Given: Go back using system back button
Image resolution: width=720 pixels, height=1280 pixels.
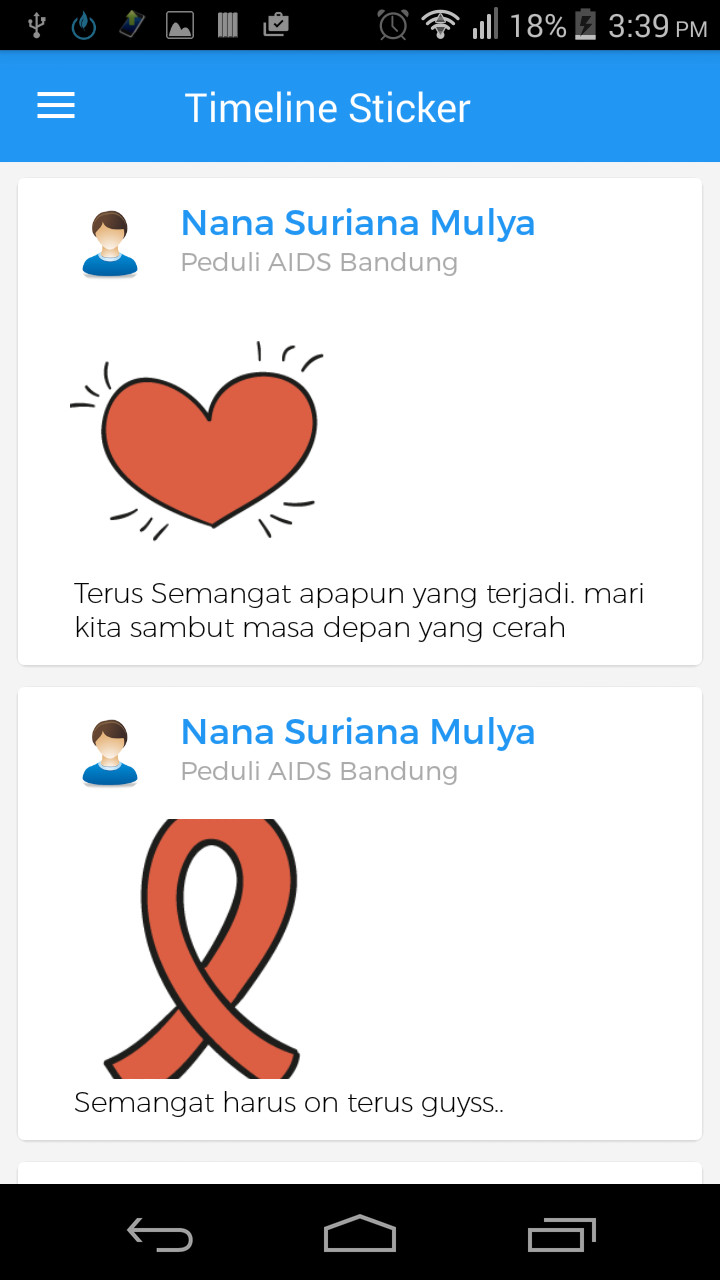Looking at the screenshot, I should (160, 1234).
